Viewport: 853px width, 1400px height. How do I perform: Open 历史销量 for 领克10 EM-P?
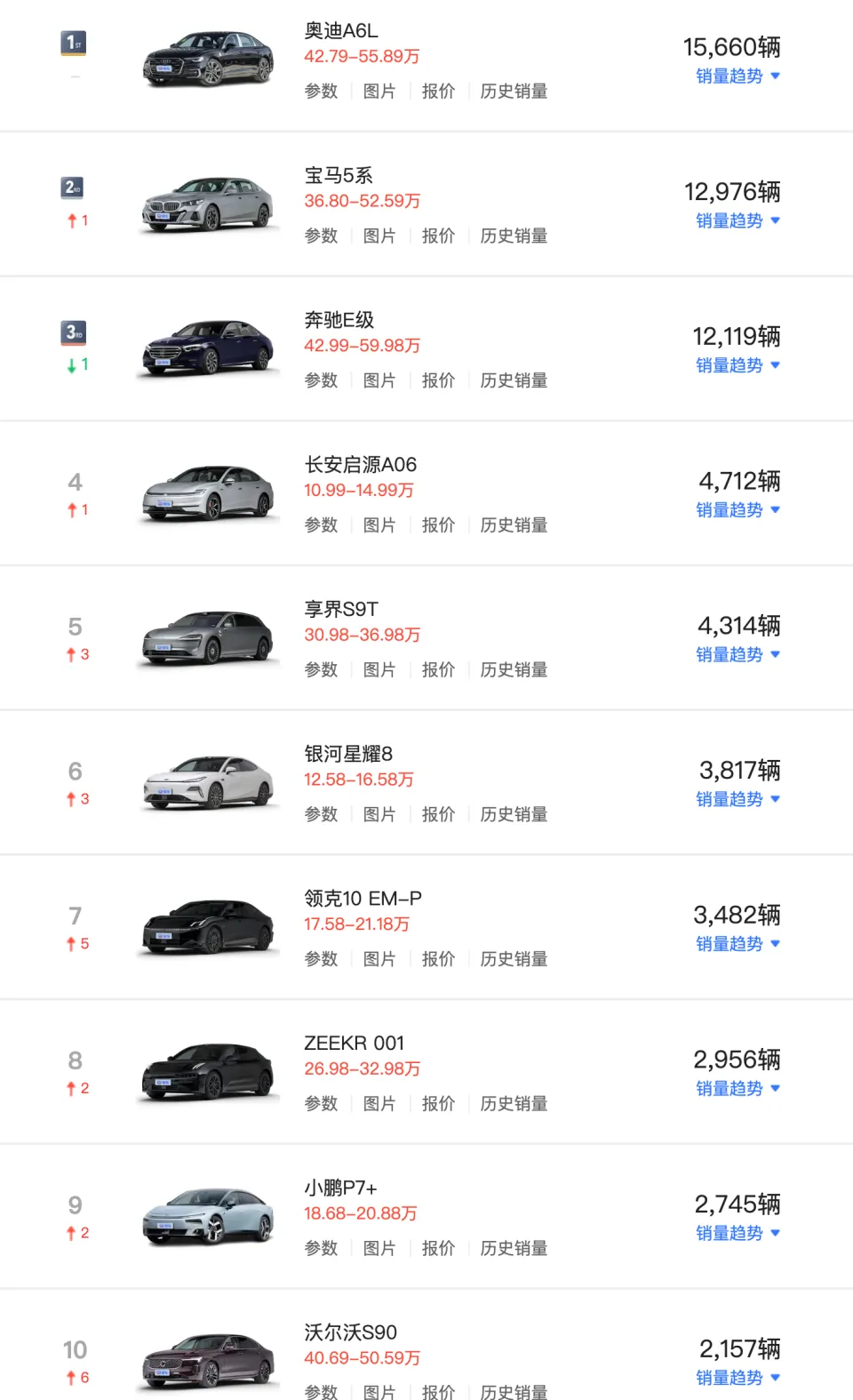(514, 958)
